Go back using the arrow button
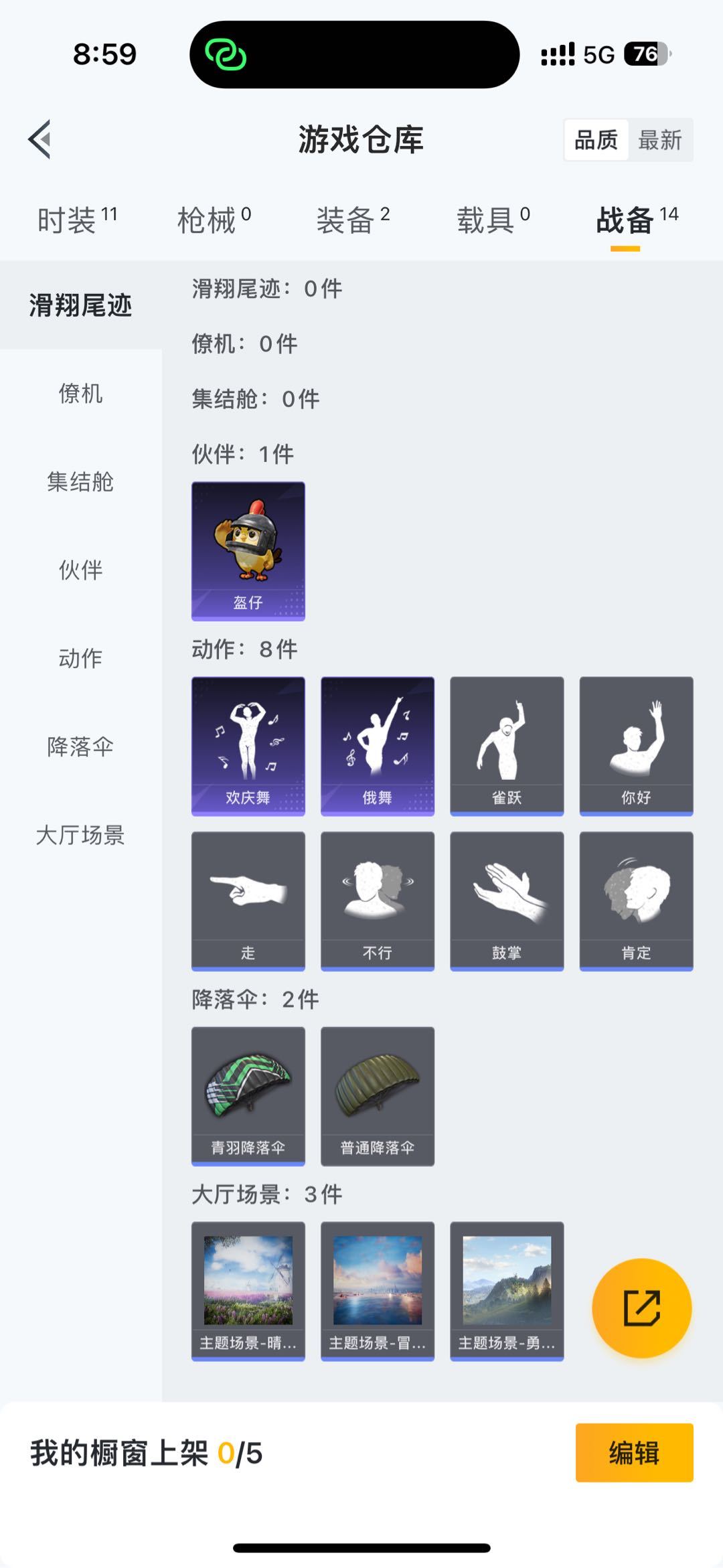 click(39, 139)
